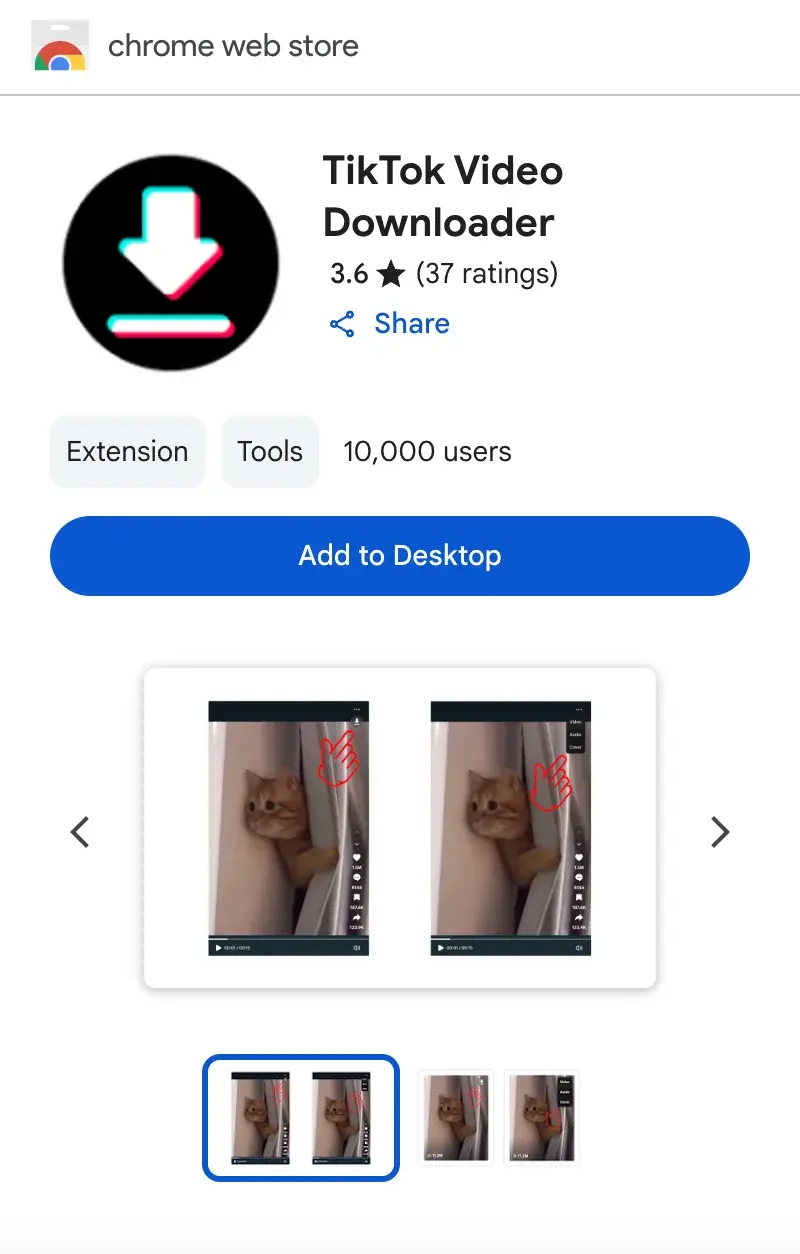The width and height of the screenshot is (800, 1254).
Task: Open the Chrome Web Store home page
Action: [x=196, y=46]
